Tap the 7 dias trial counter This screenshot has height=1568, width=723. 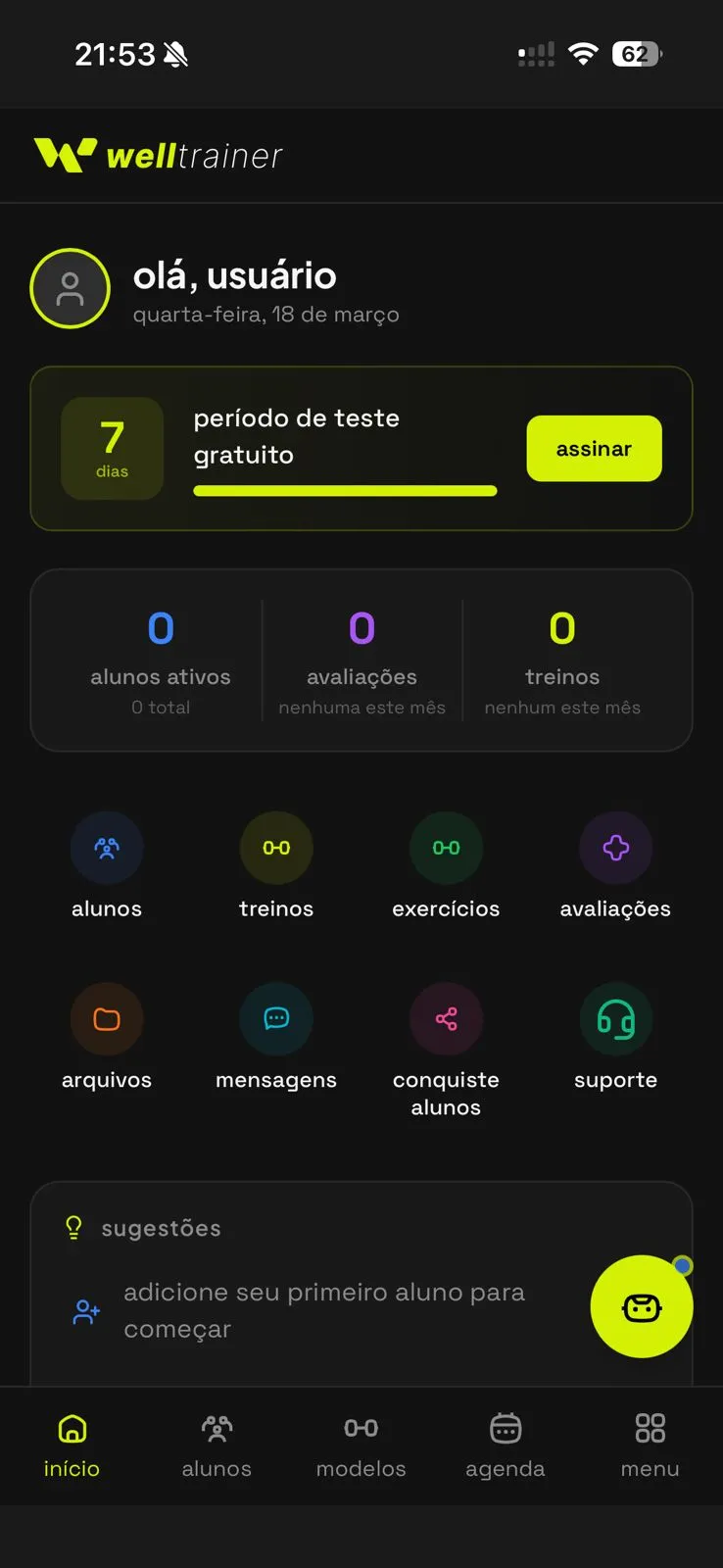point(112,449)
